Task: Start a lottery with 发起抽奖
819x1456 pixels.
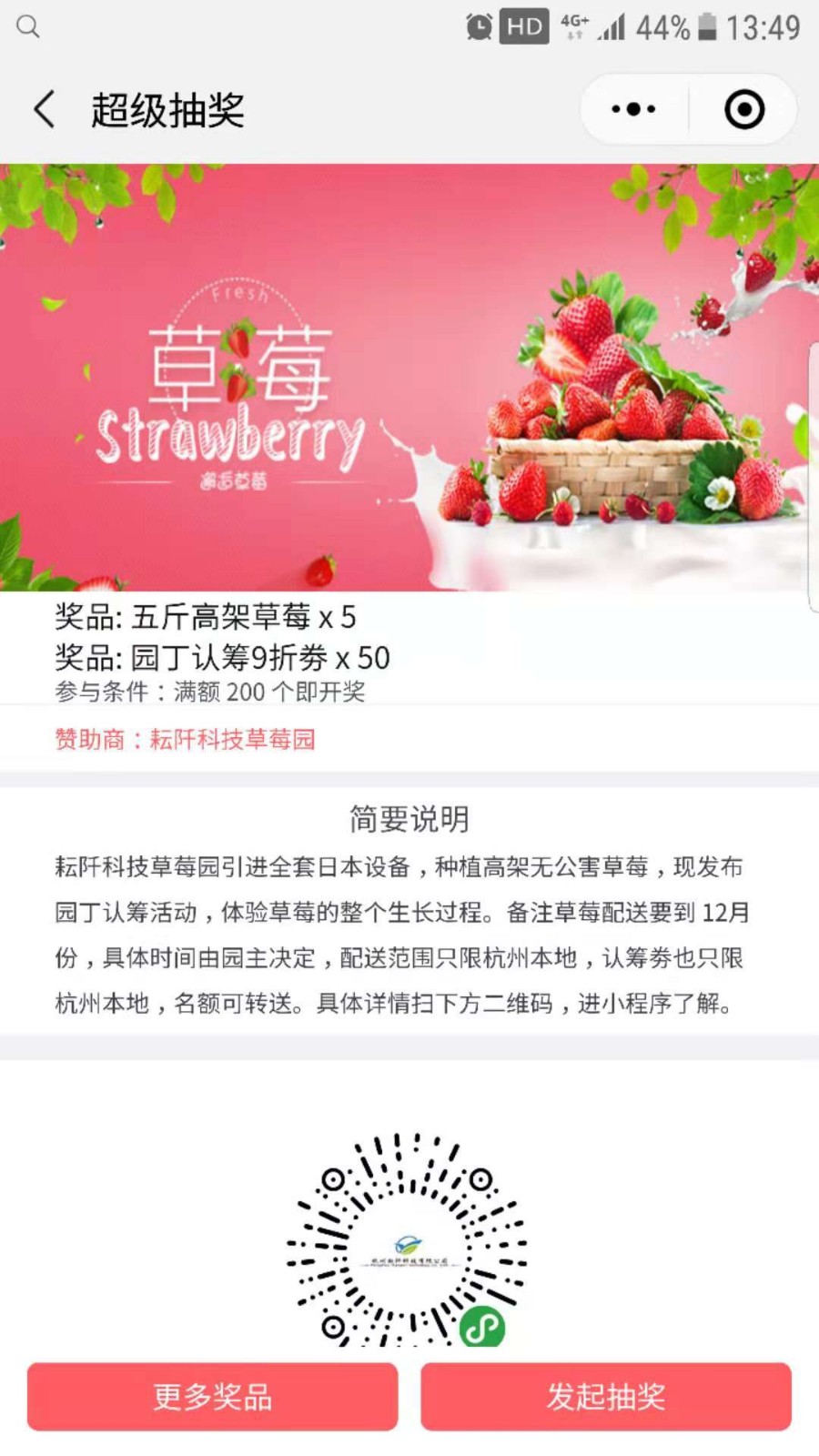Action: [x=606, y=1396]
